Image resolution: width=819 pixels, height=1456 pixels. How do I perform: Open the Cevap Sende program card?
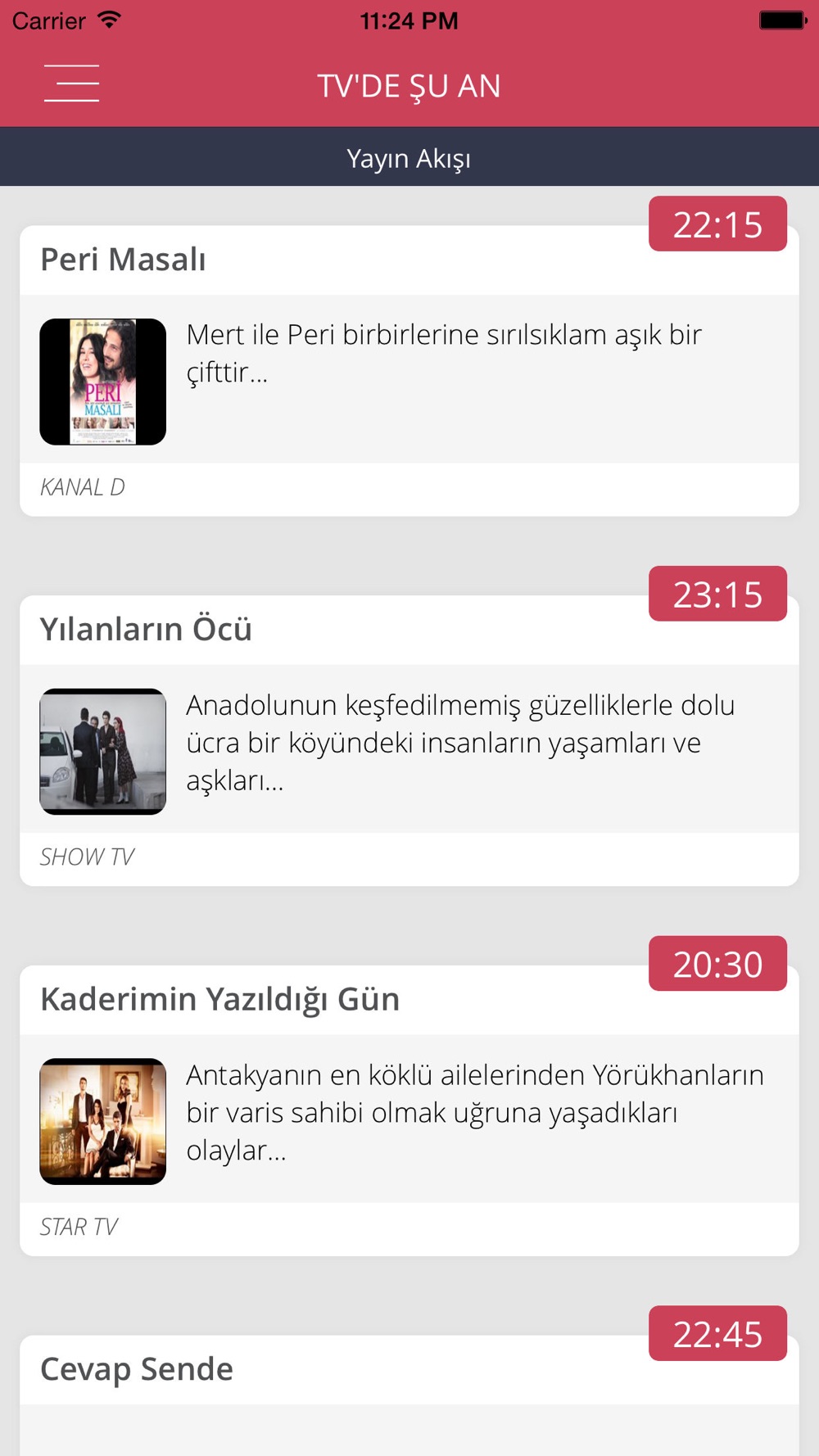click(x=409, y=1395)
